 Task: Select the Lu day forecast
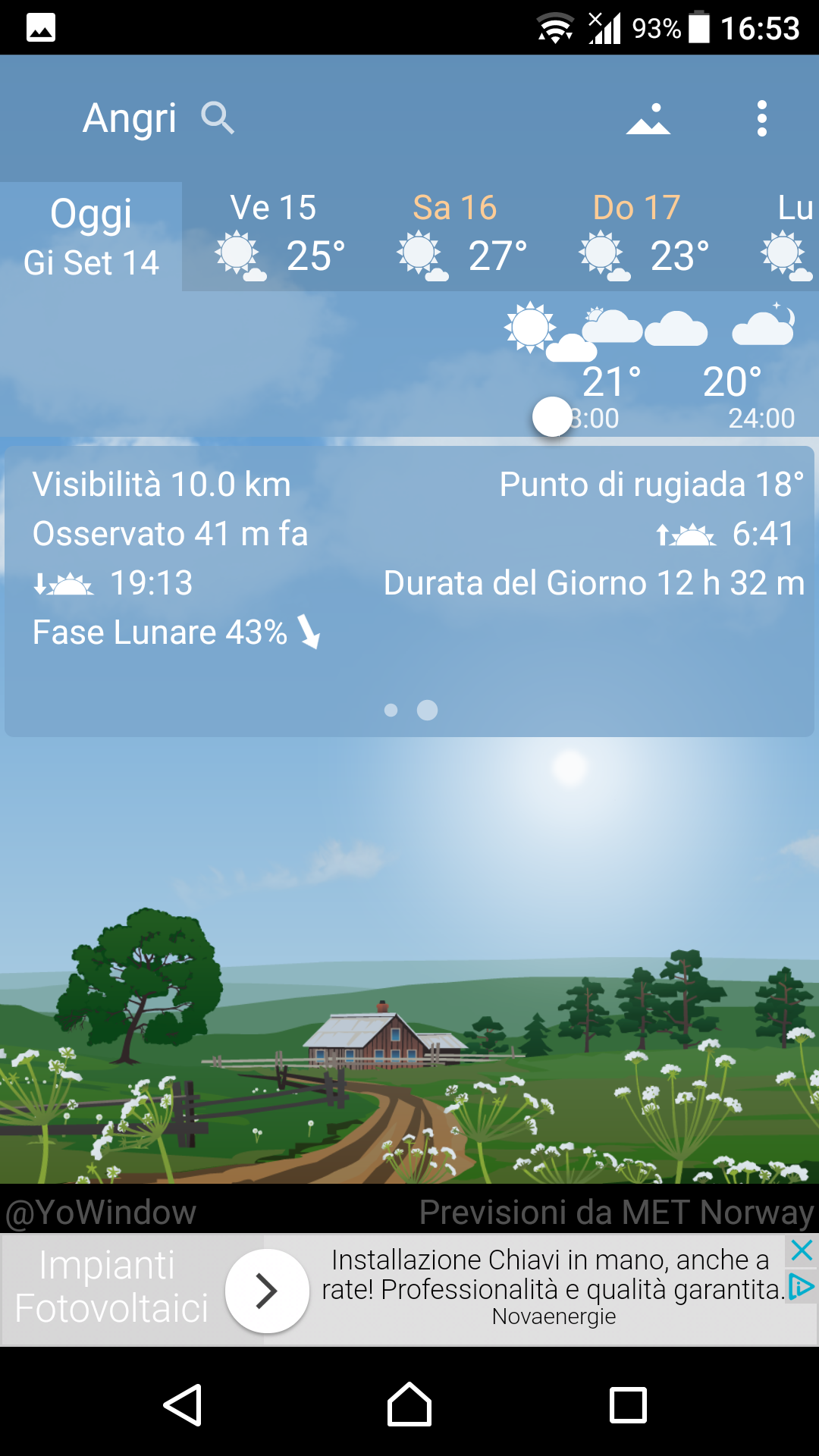click(x=790, y=237)
